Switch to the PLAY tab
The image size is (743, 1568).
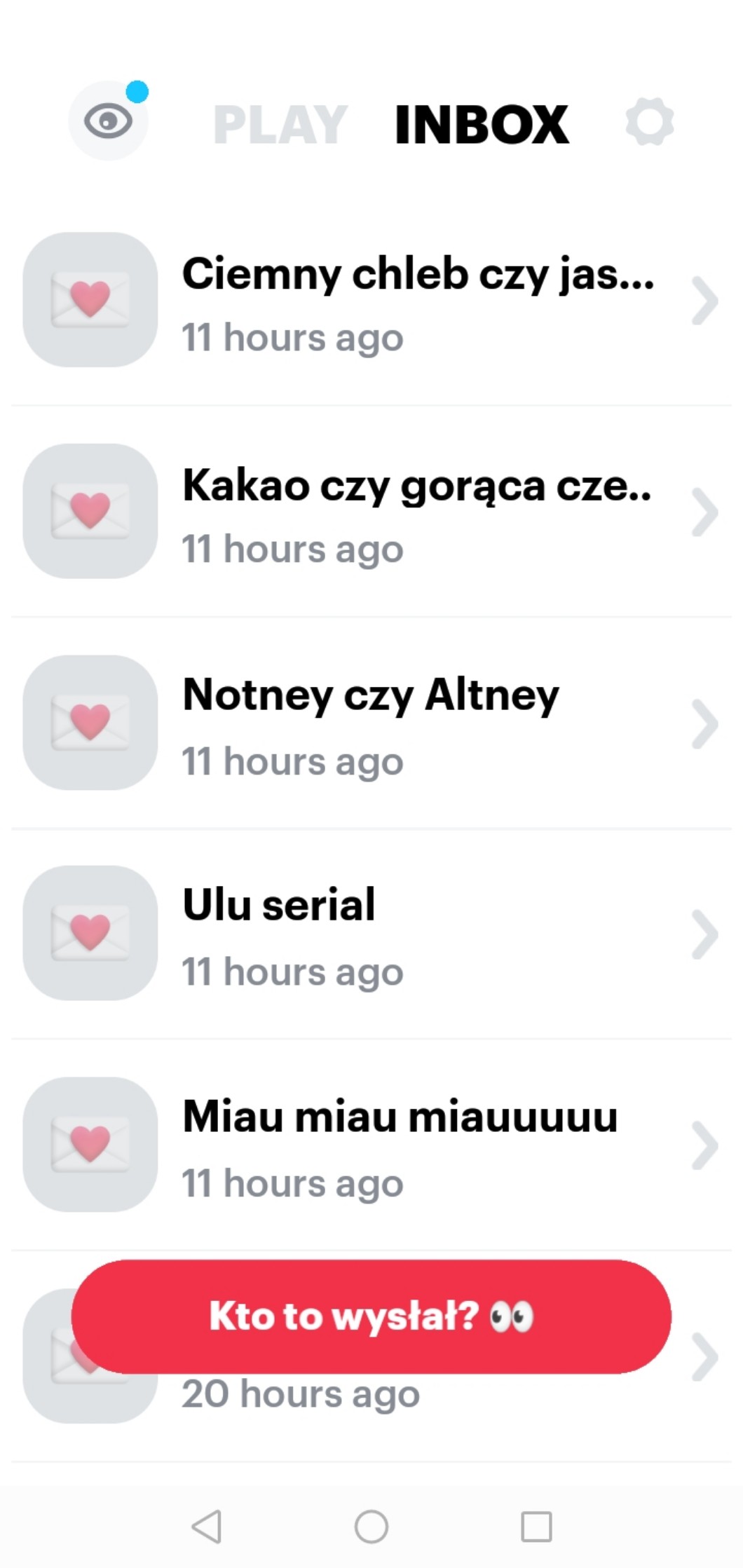(x=280, y=125)
